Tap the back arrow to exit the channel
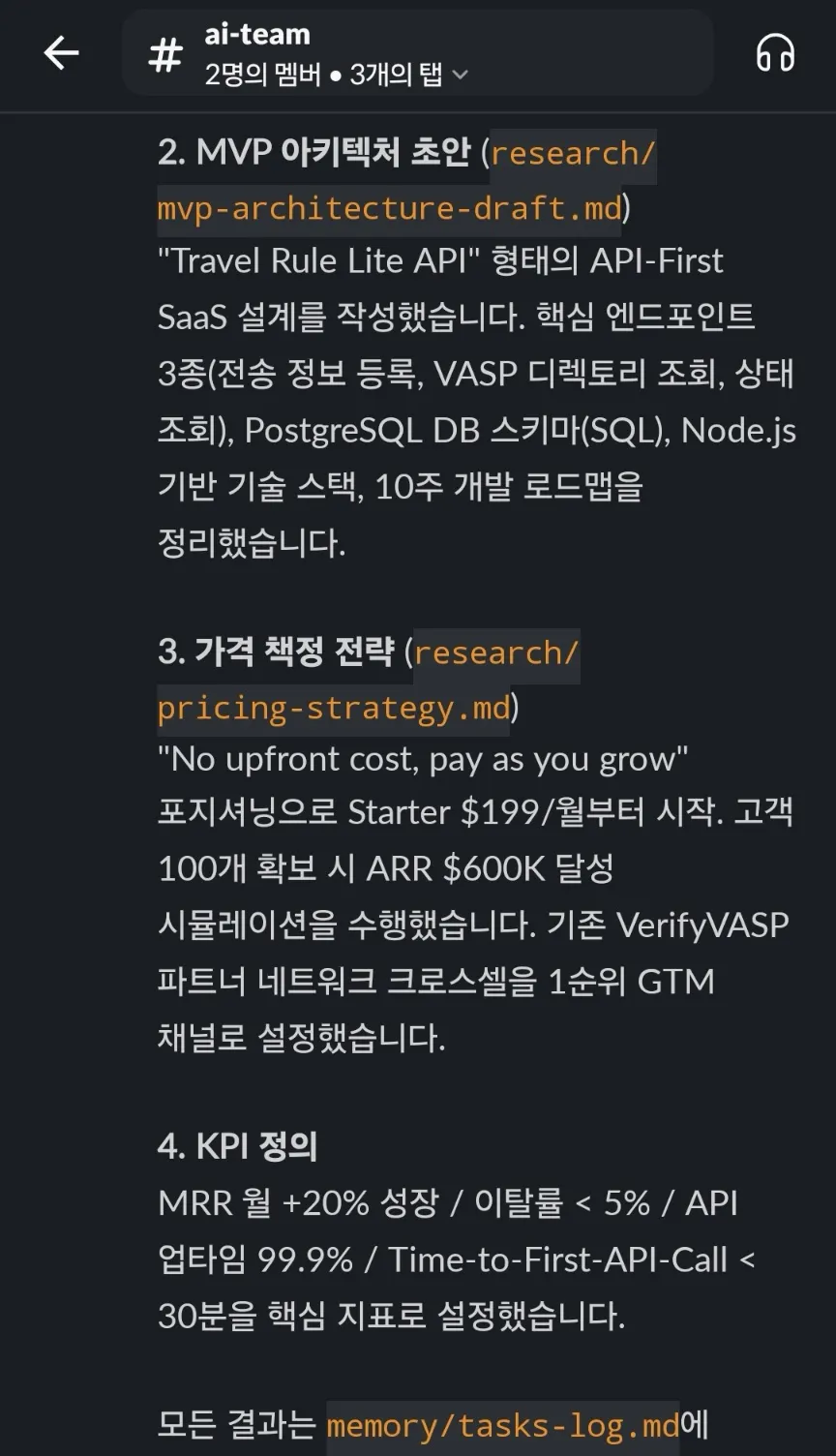This screenshot has width=836, height=1456. pyautogui.click(x=61, y=53)
